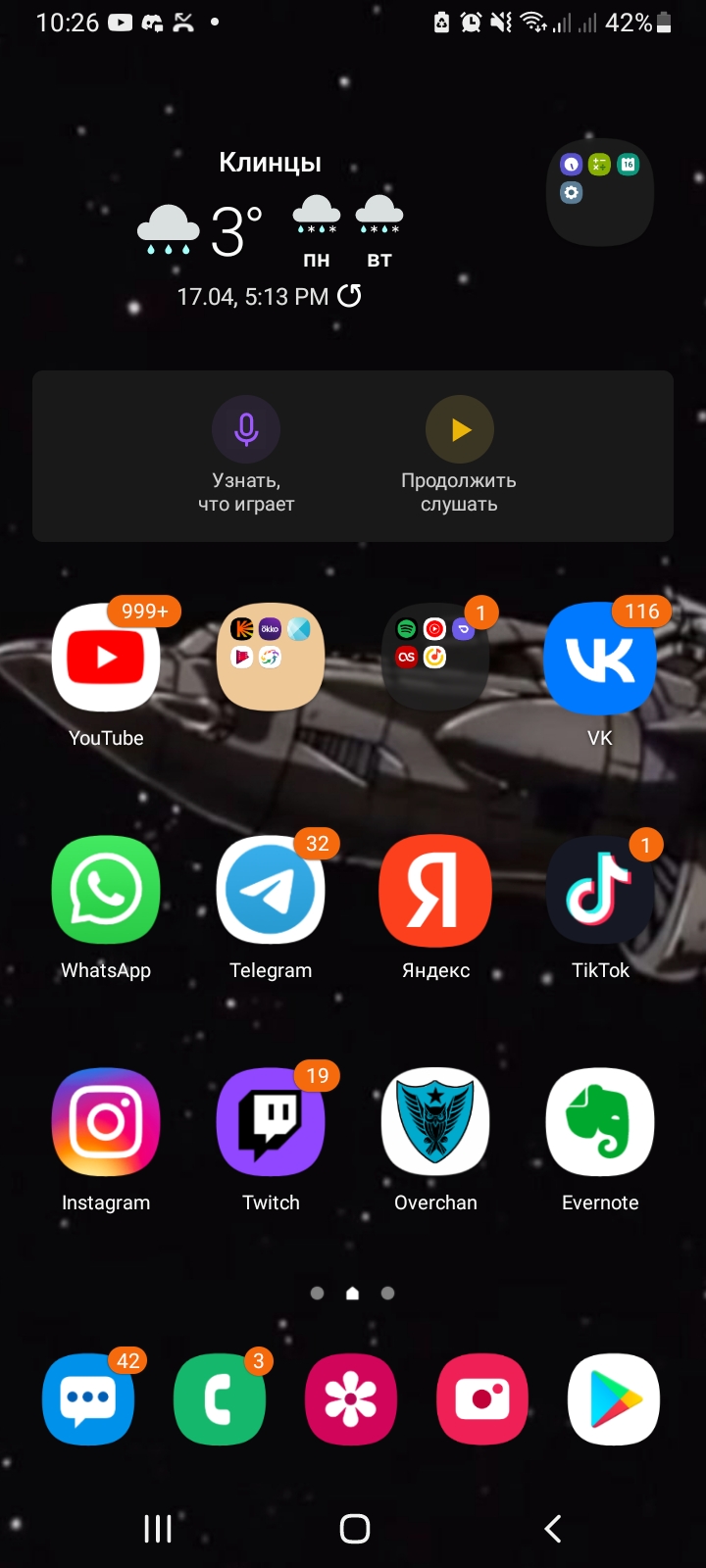Open recent apps from navigation bar
This screenshot has width=706, height=1568.
(x=158, y=1529)
